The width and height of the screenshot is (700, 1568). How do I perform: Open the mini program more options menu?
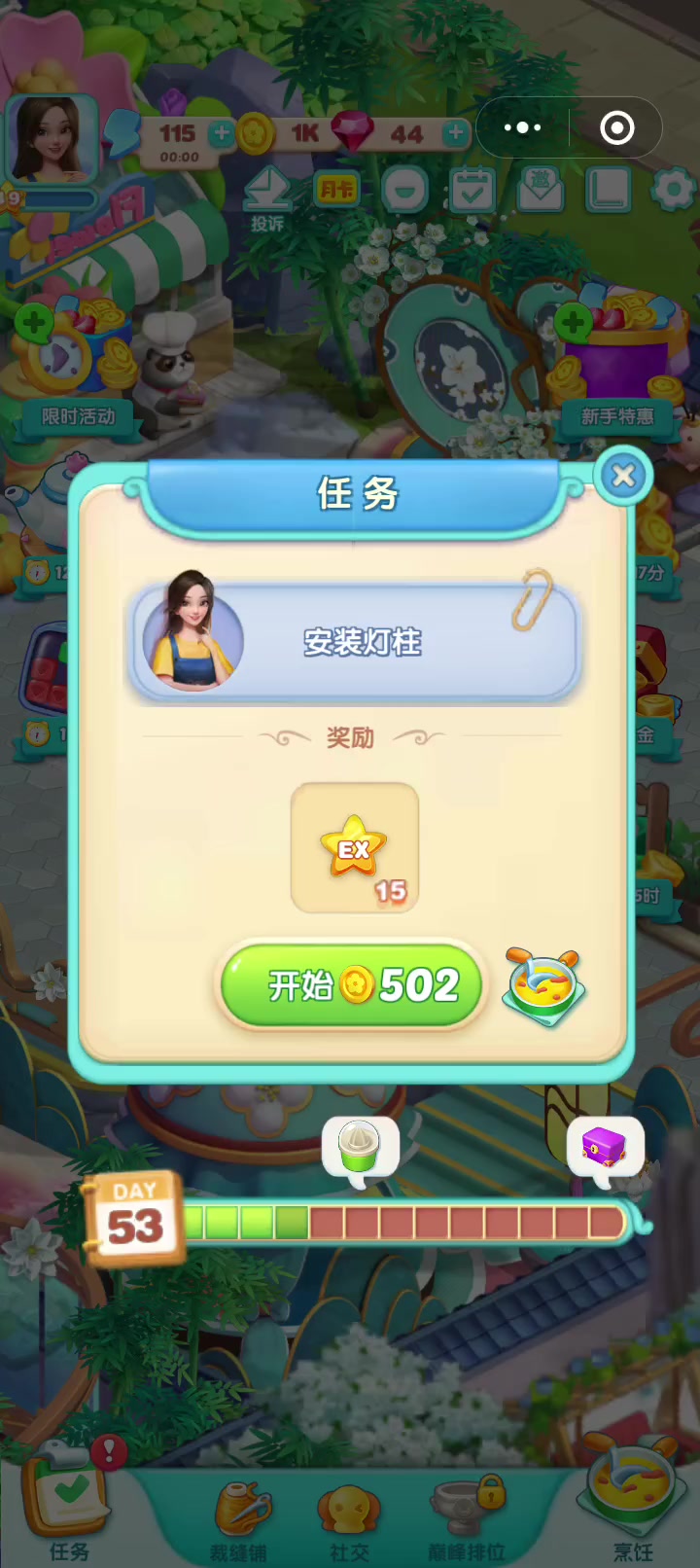pos(522,127)
